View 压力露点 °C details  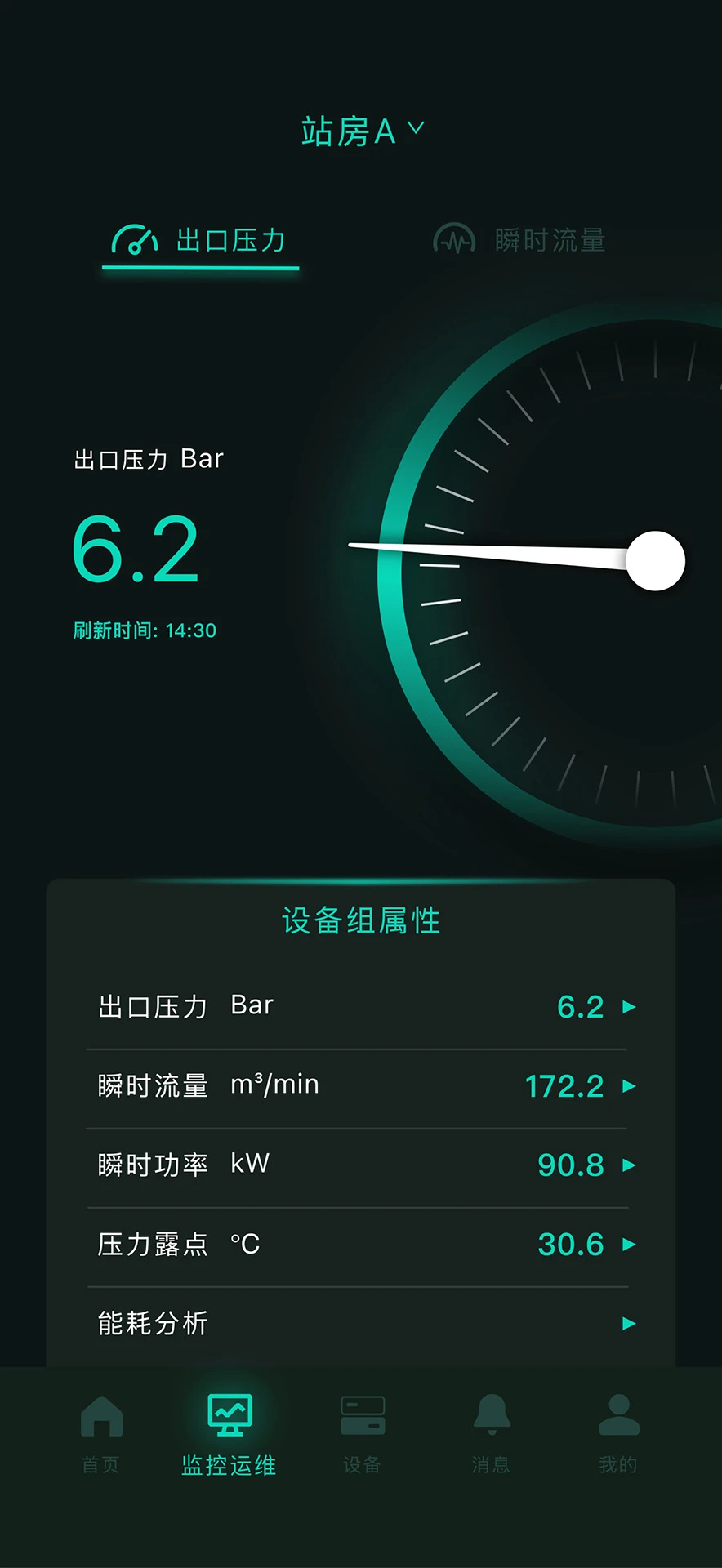pos(359,1244)
